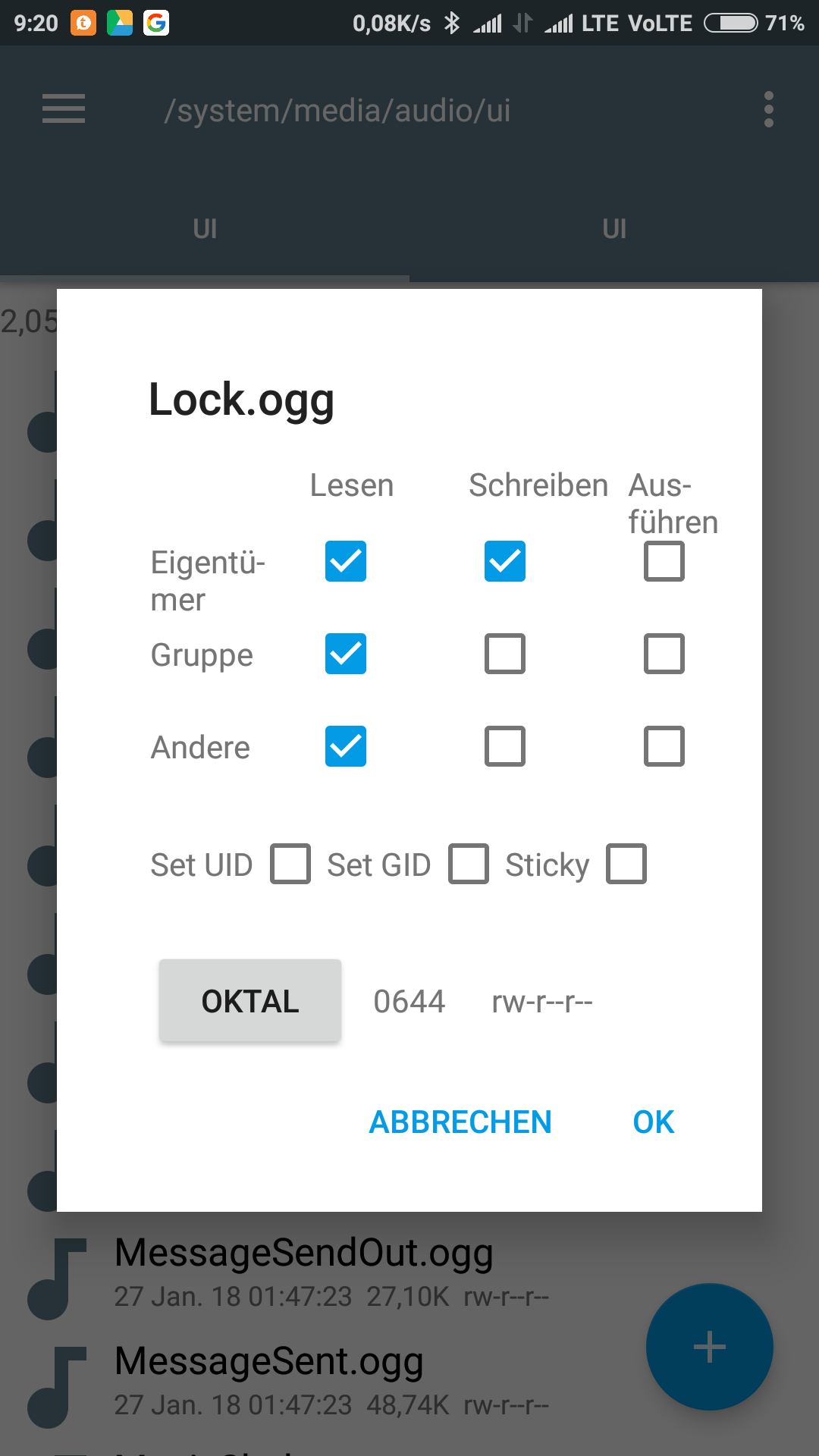Check the Set UID box
This screenshot has width=819, height=1456.
(x=291, y=864)
